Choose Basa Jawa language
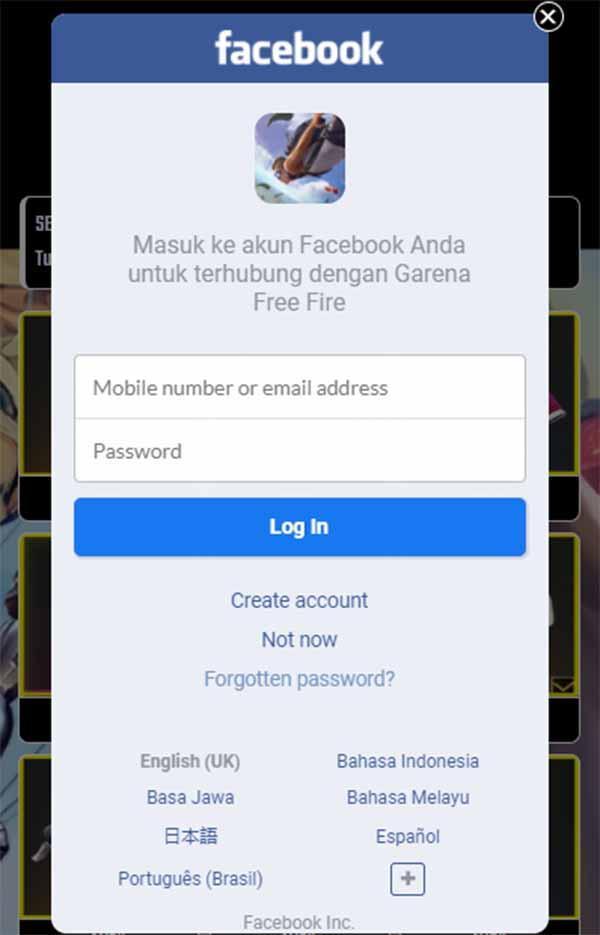 [x=190, y=798]
